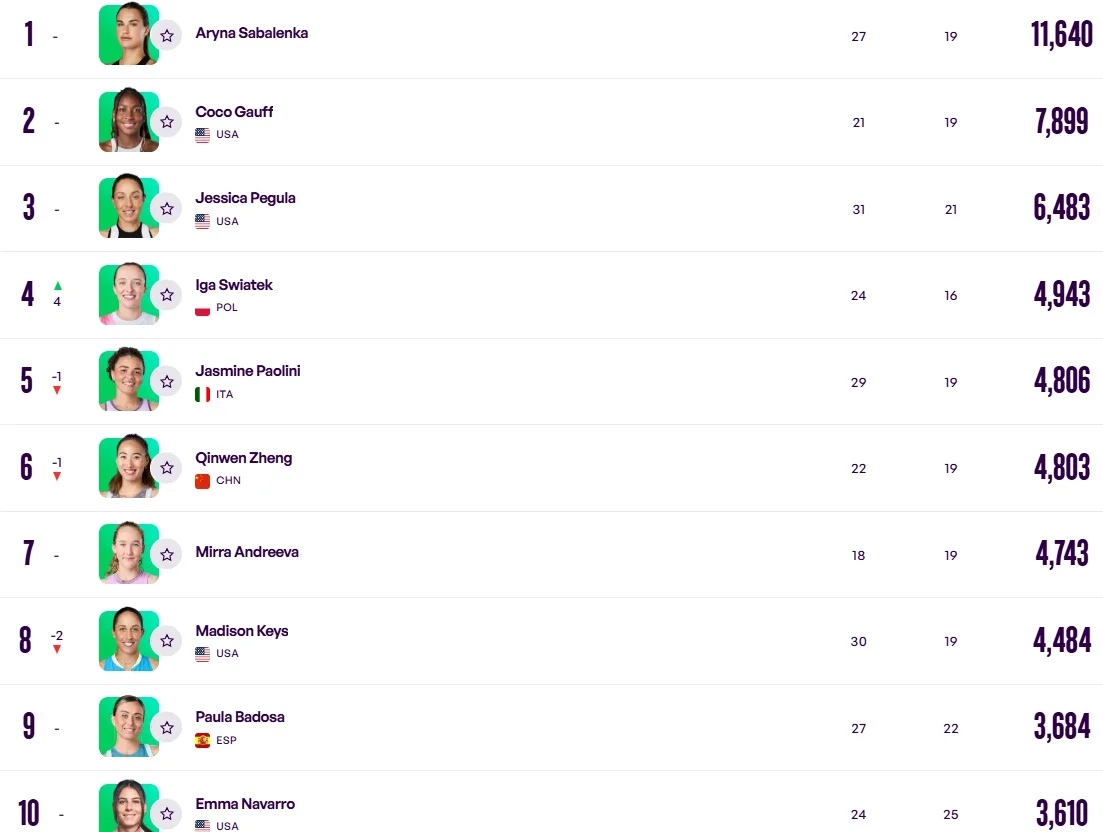Go to Mirra Andreeva's player page
Image resolution: width=1103 pixels, height=832 pixels.
click(246, 552)
